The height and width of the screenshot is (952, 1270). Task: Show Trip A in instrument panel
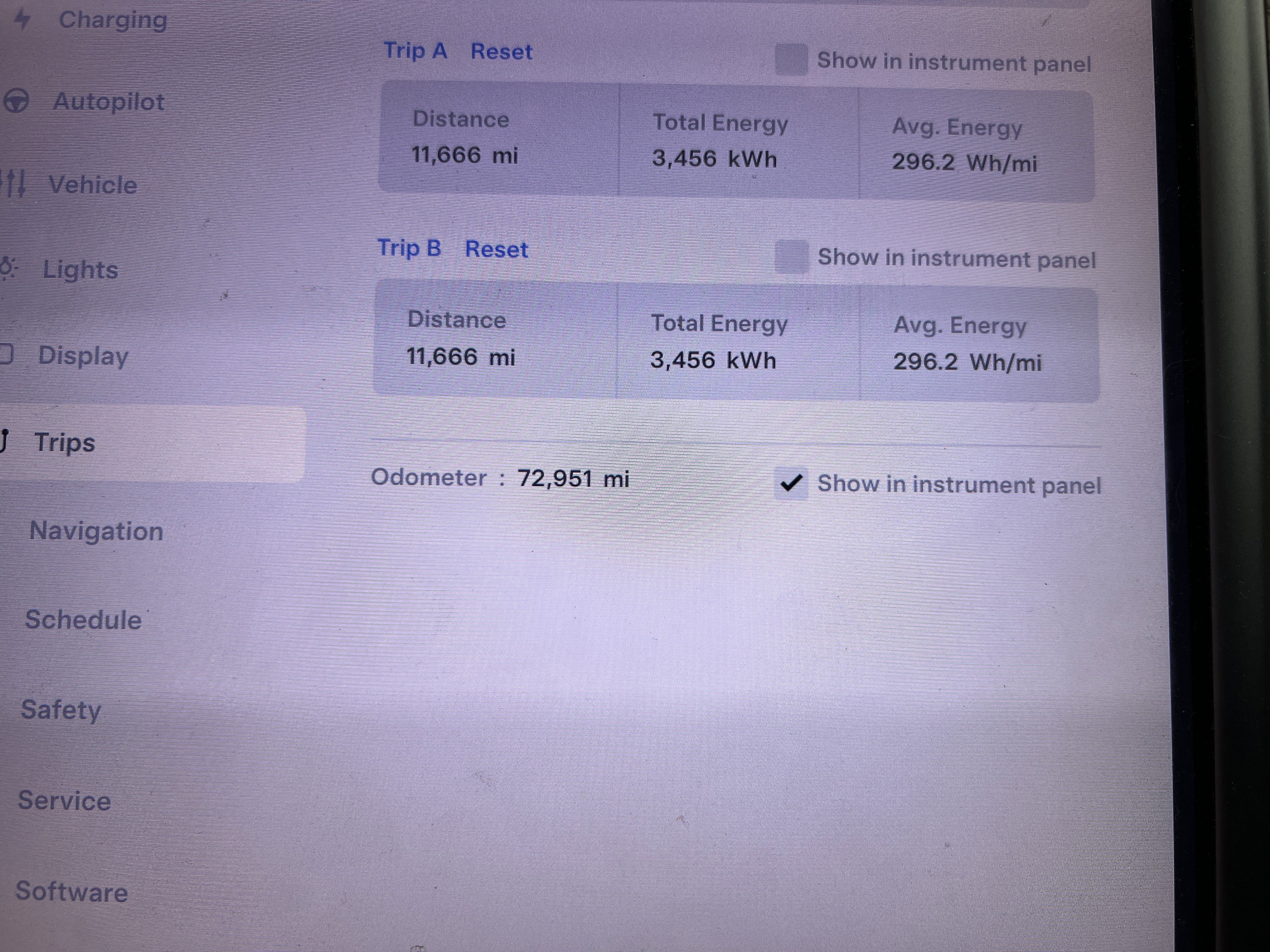(791, 60)
